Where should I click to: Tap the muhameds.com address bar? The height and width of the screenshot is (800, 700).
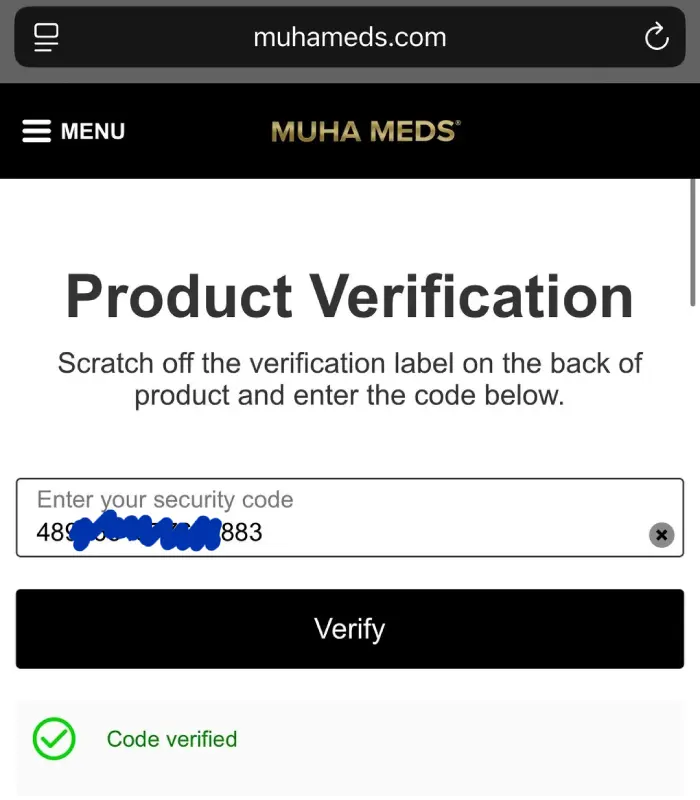click(x=349, y=38)
